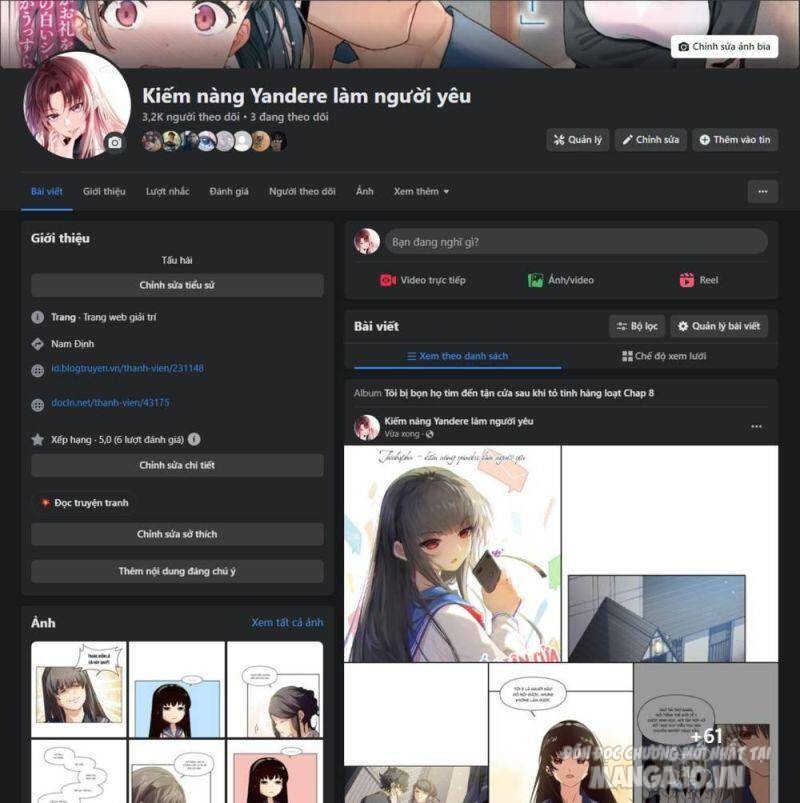This screenshot has width=800, height=803.
Task: Open the Đánh giá tab
Action: [x=229, y=192]
